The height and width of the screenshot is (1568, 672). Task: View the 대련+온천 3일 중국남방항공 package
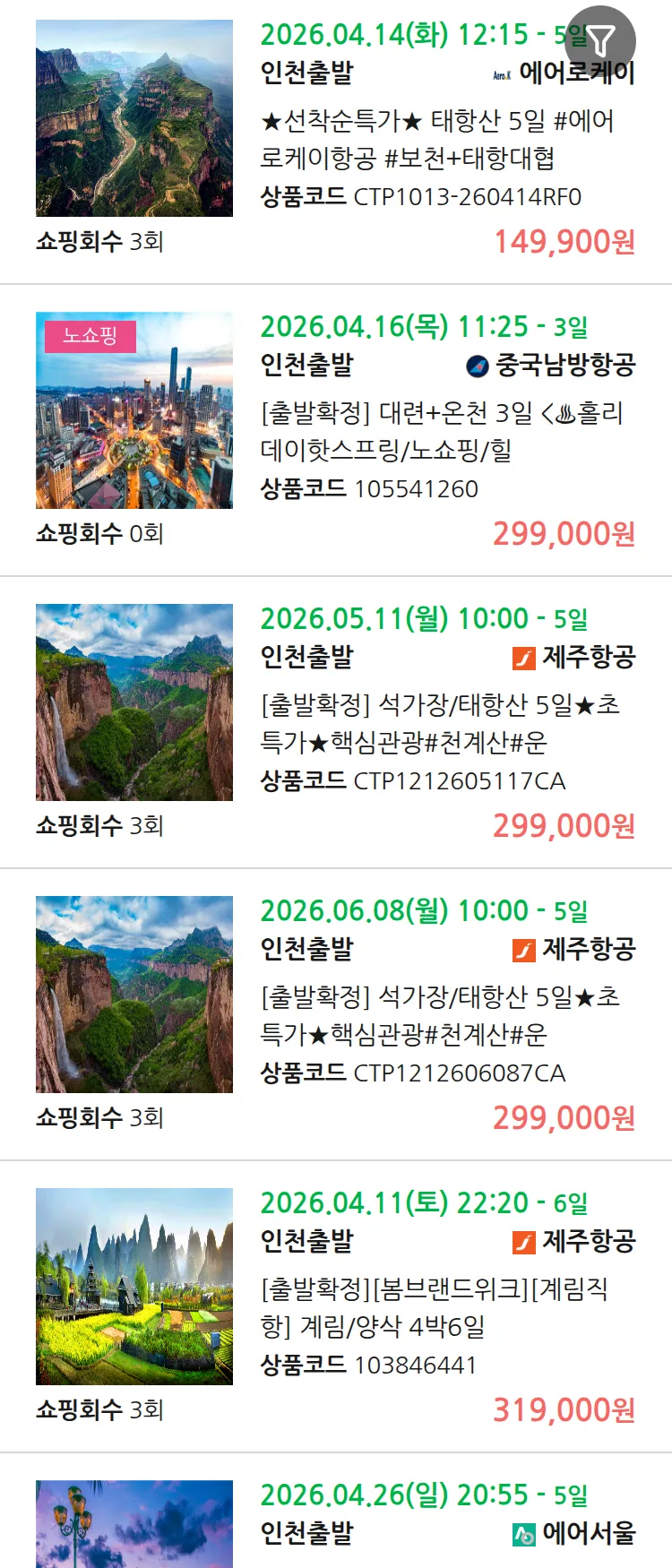click(441, 431)
